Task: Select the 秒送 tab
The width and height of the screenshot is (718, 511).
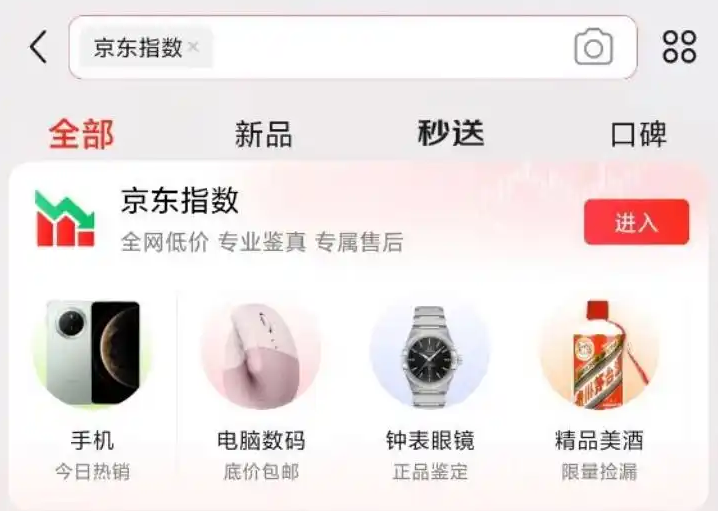Action: coord(450,133)
